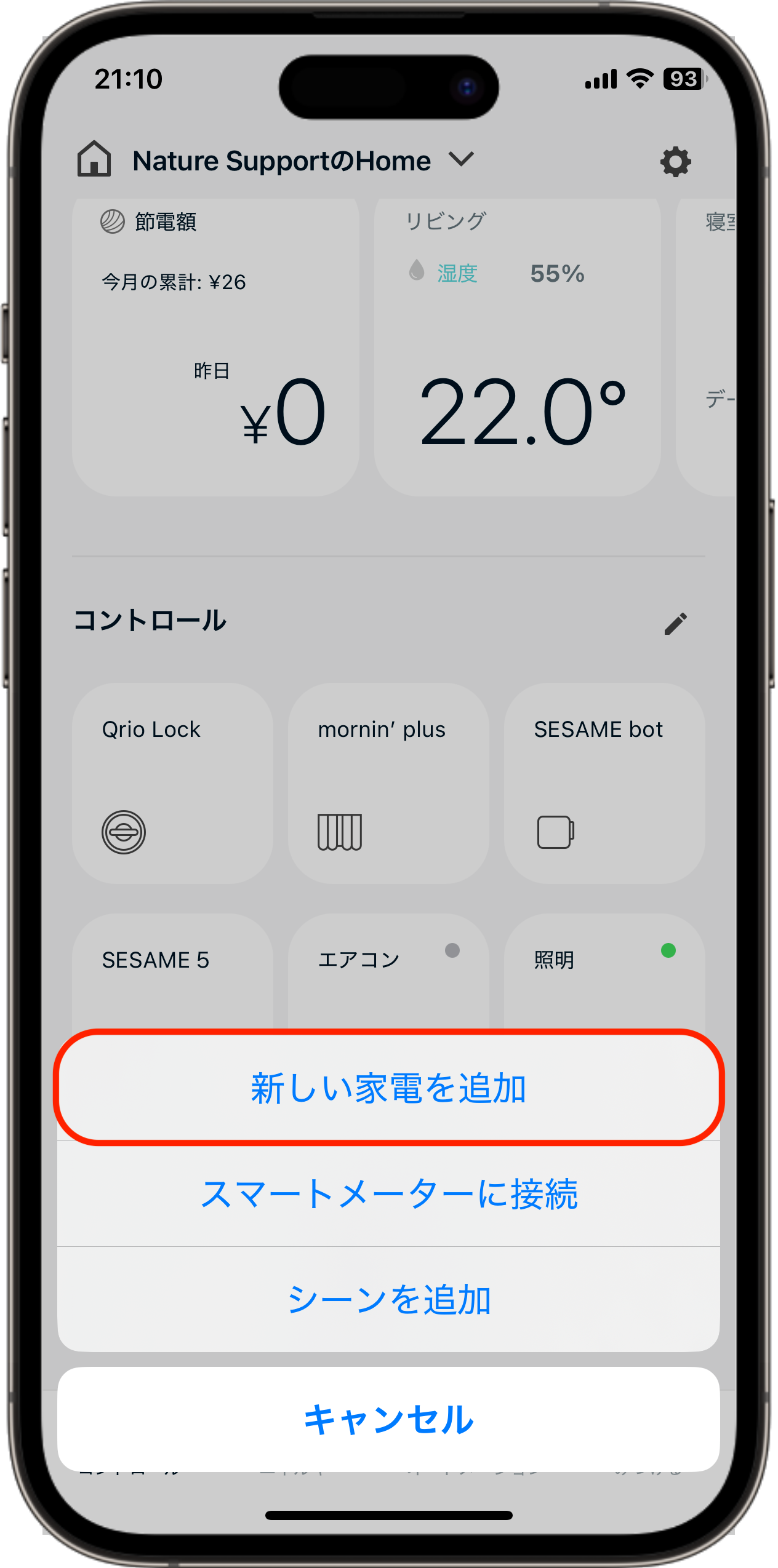Open the 照明 lighting card
778x1568 pixels.
point(604,972)
